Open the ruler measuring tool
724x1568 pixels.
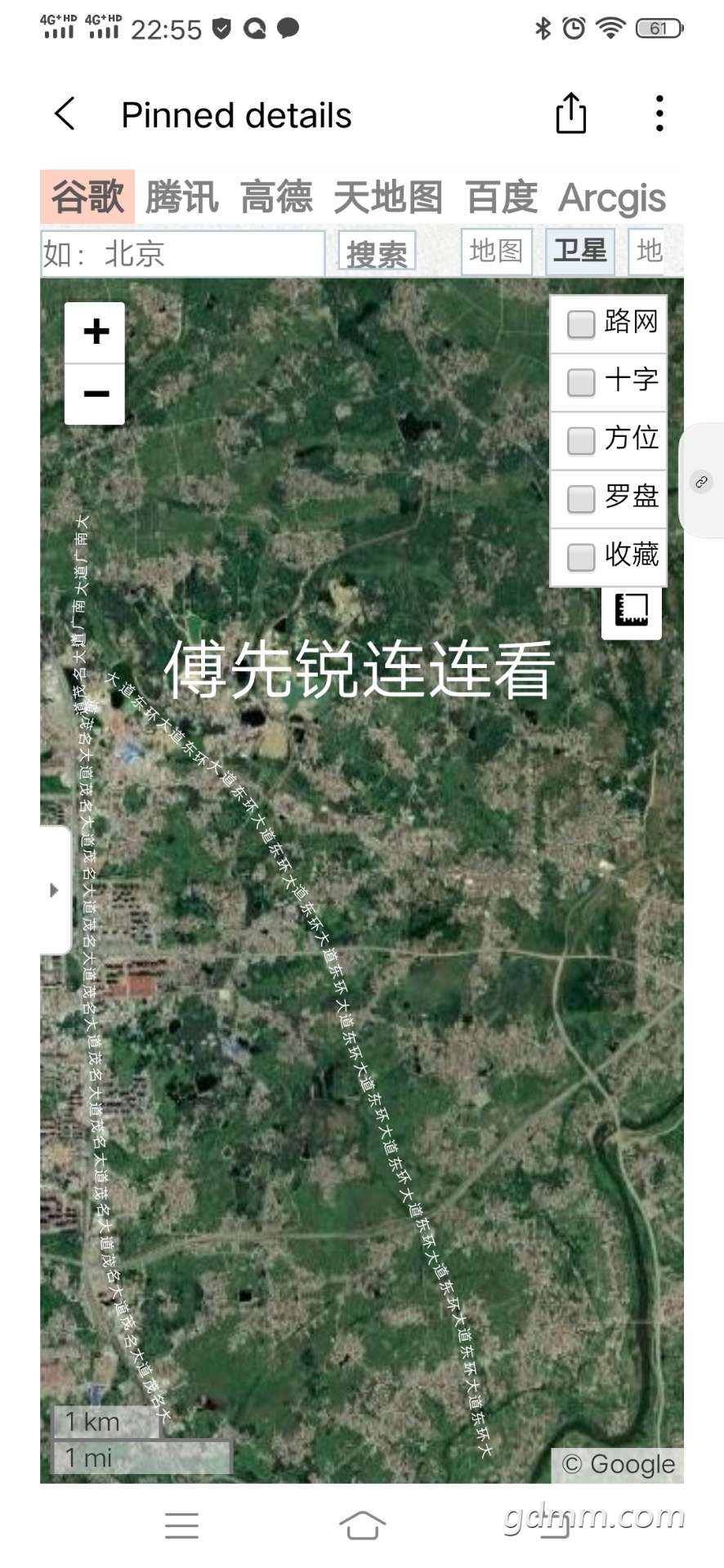click(x=631, y=609)
